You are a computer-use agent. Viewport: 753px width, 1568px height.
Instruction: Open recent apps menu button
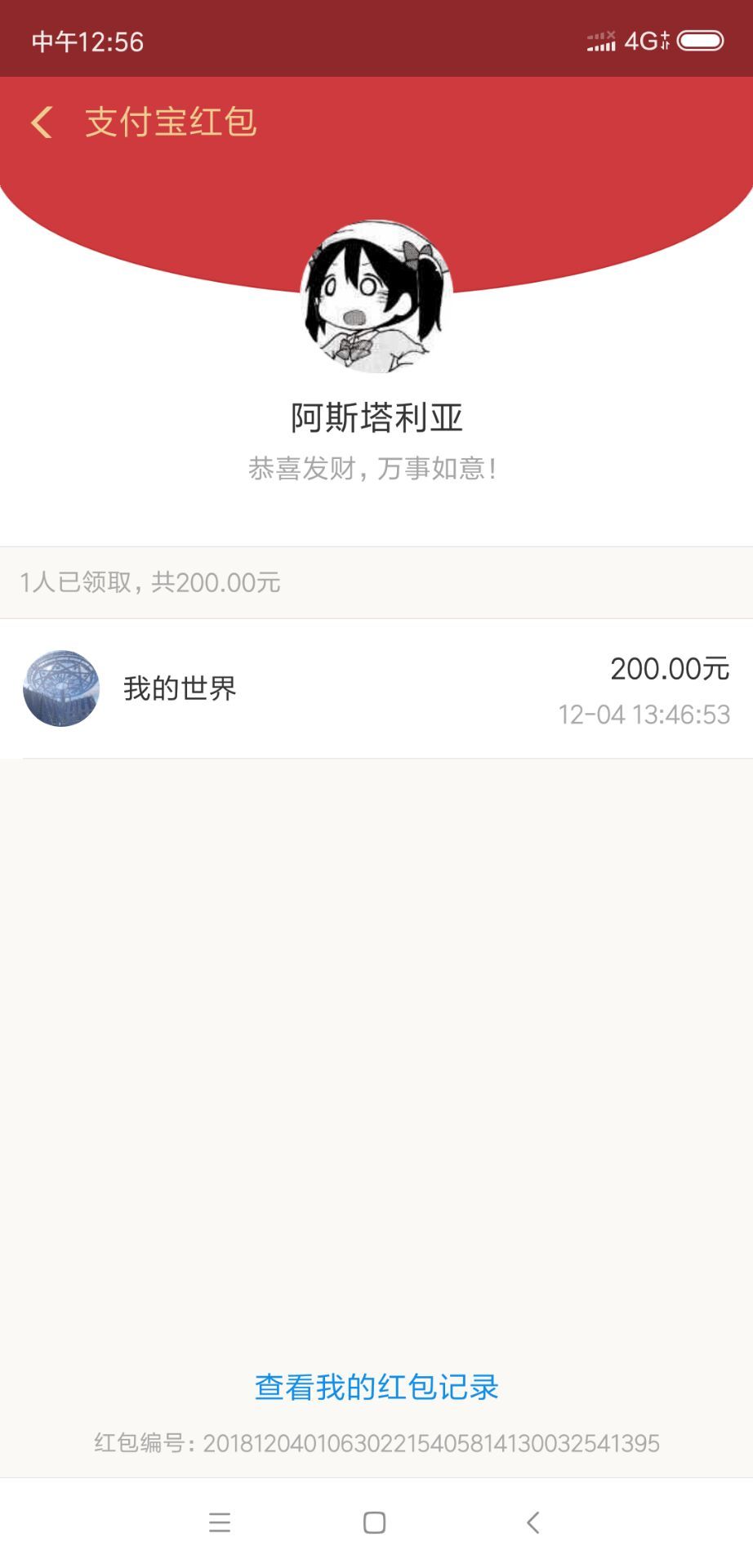(x=220, y=1522)
